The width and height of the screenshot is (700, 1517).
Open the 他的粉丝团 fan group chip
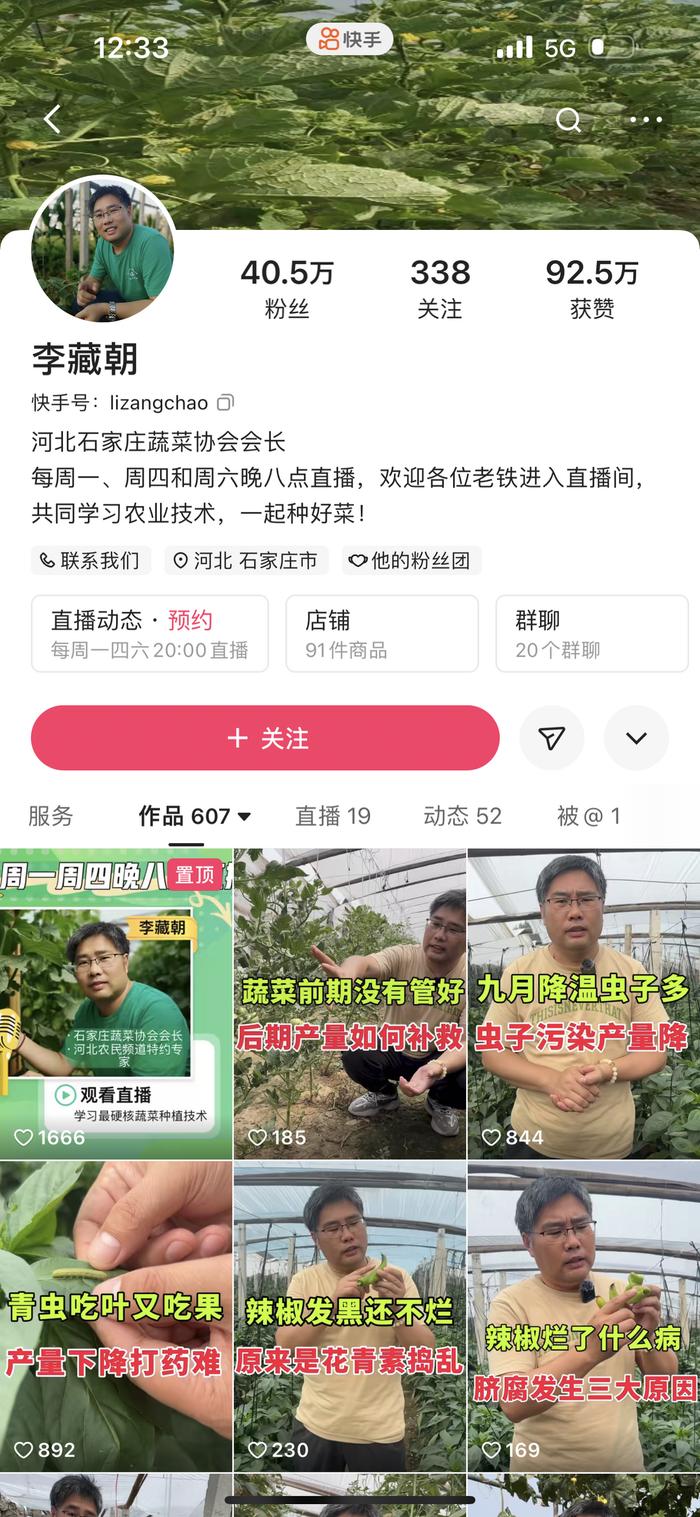point(411,561)
